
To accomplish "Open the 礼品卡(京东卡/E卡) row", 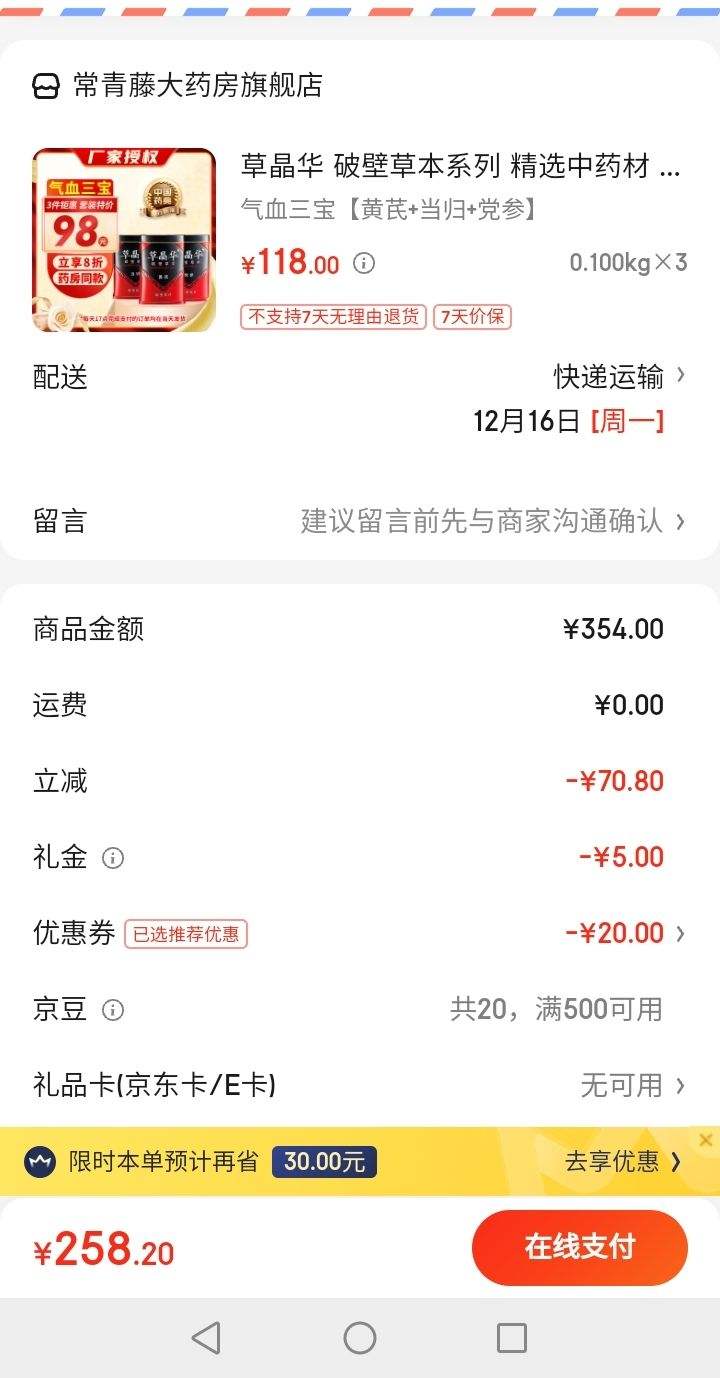I will (x=360, y=1085).
